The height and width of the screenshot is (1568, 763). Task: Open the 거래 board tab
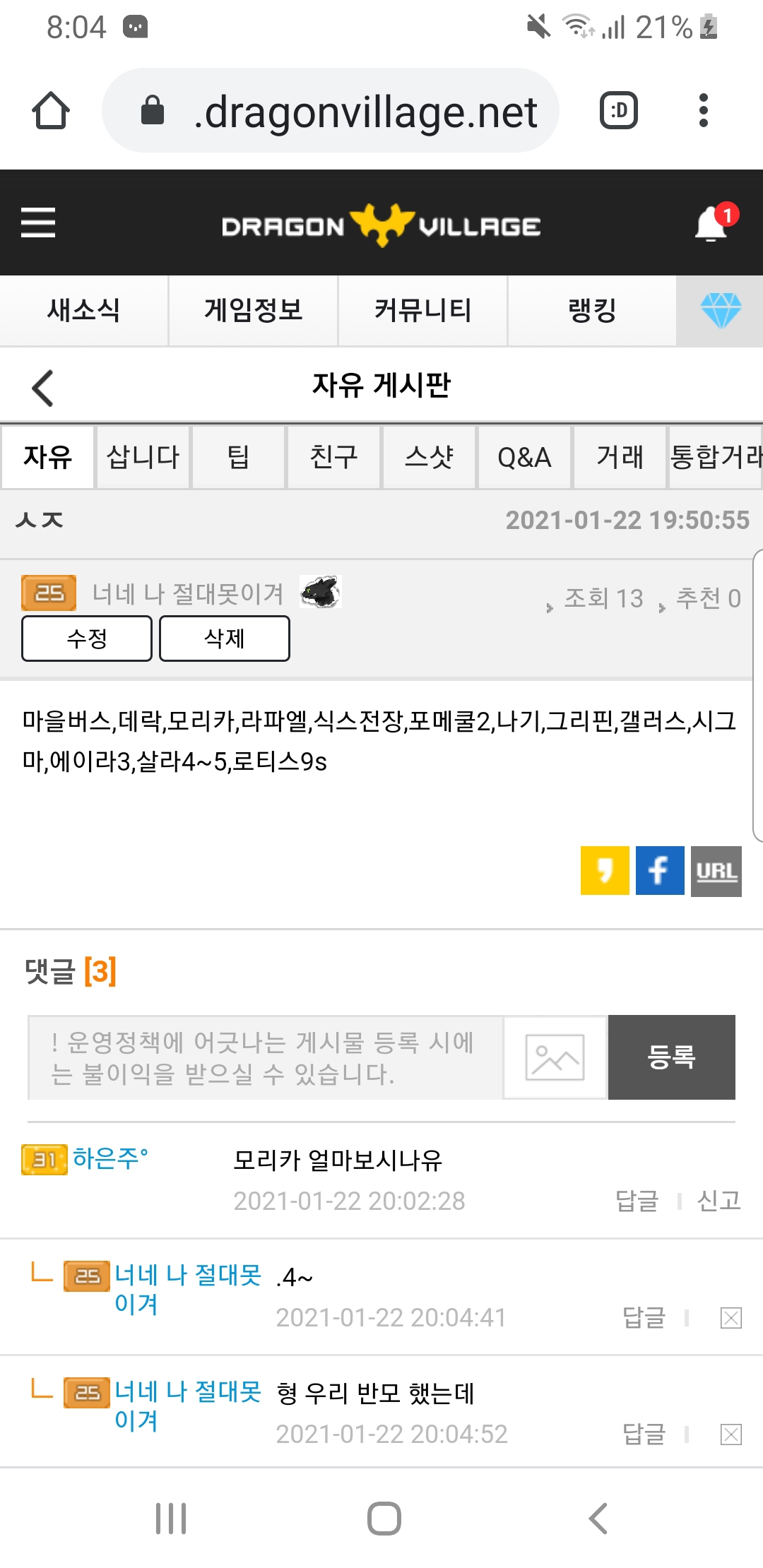click(x=620, y=457)
